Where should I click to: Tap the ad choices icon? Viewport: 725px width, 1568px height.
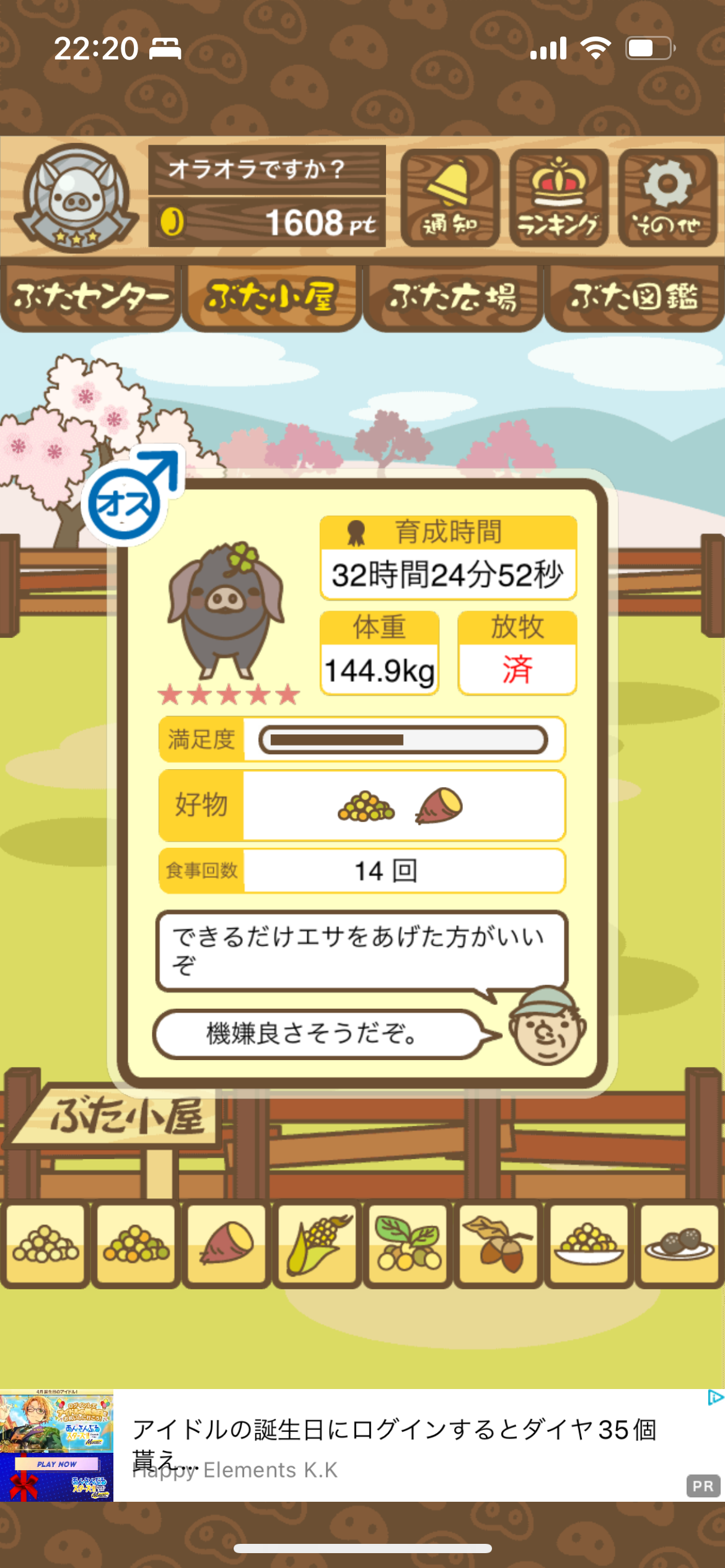pyautogui.click(x=715, y=1398)
